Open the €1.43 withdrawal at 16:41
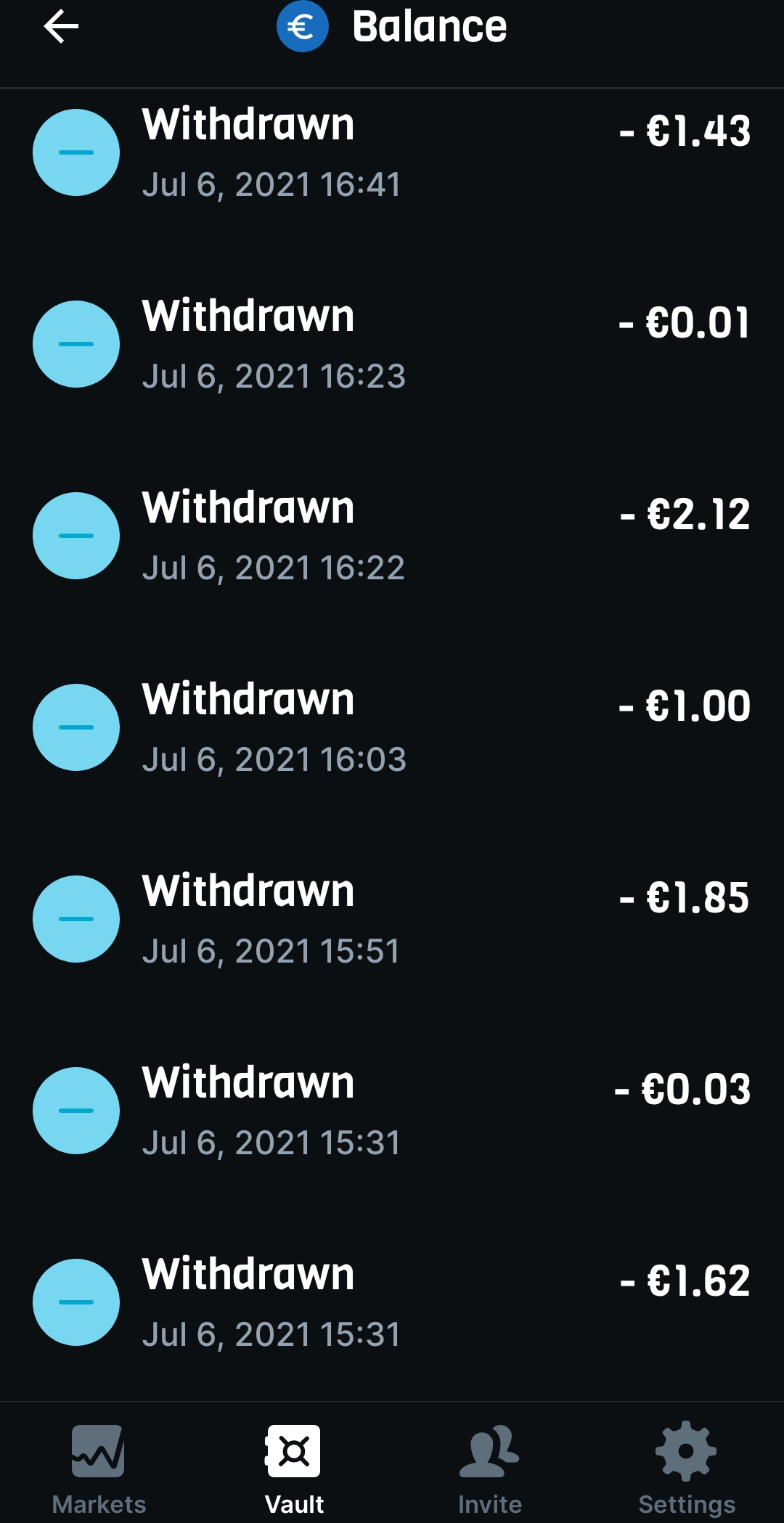Image resolution: width=784 pixels, height=1523 pixels. (392, 152)
